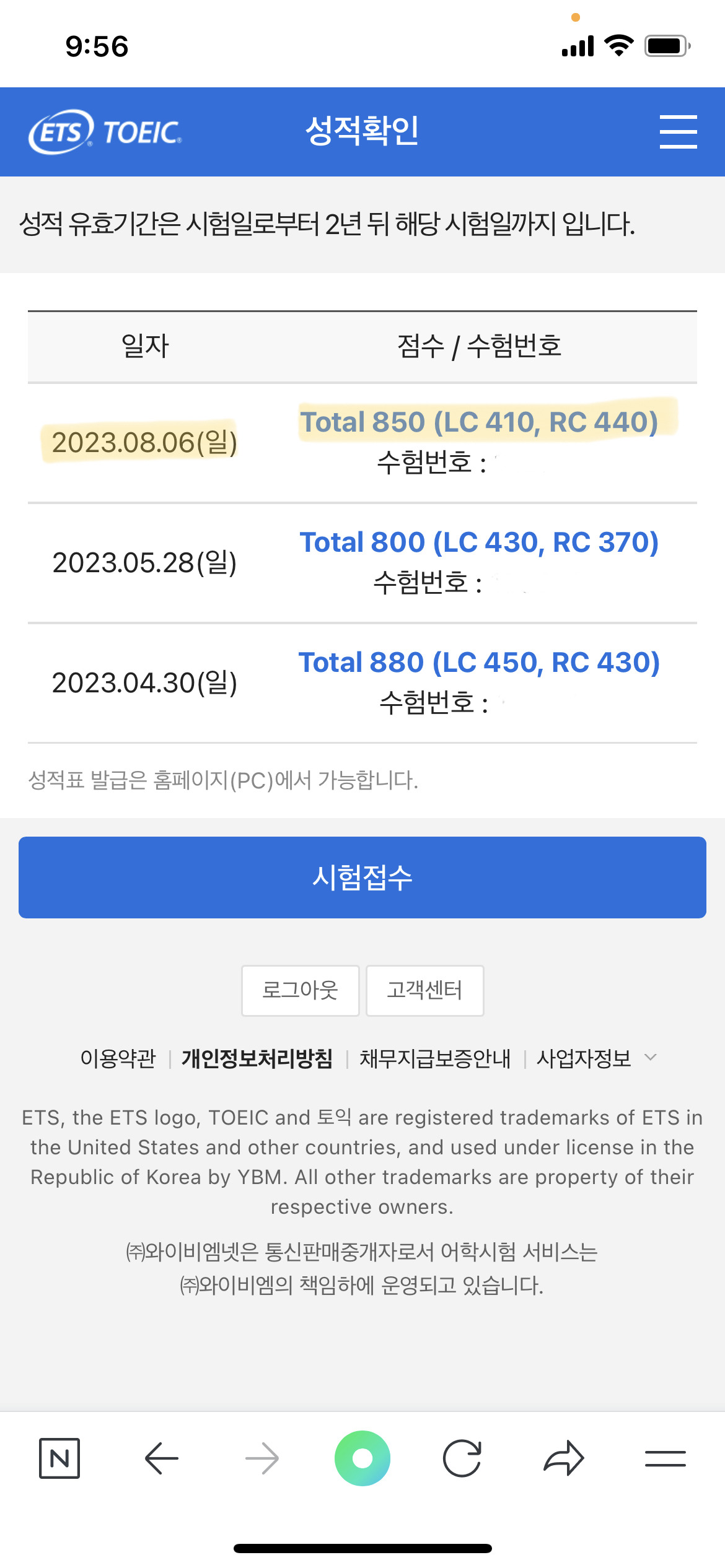Open the share icon in the bottom bar
725x1568 pixels.
(564, 1455)
